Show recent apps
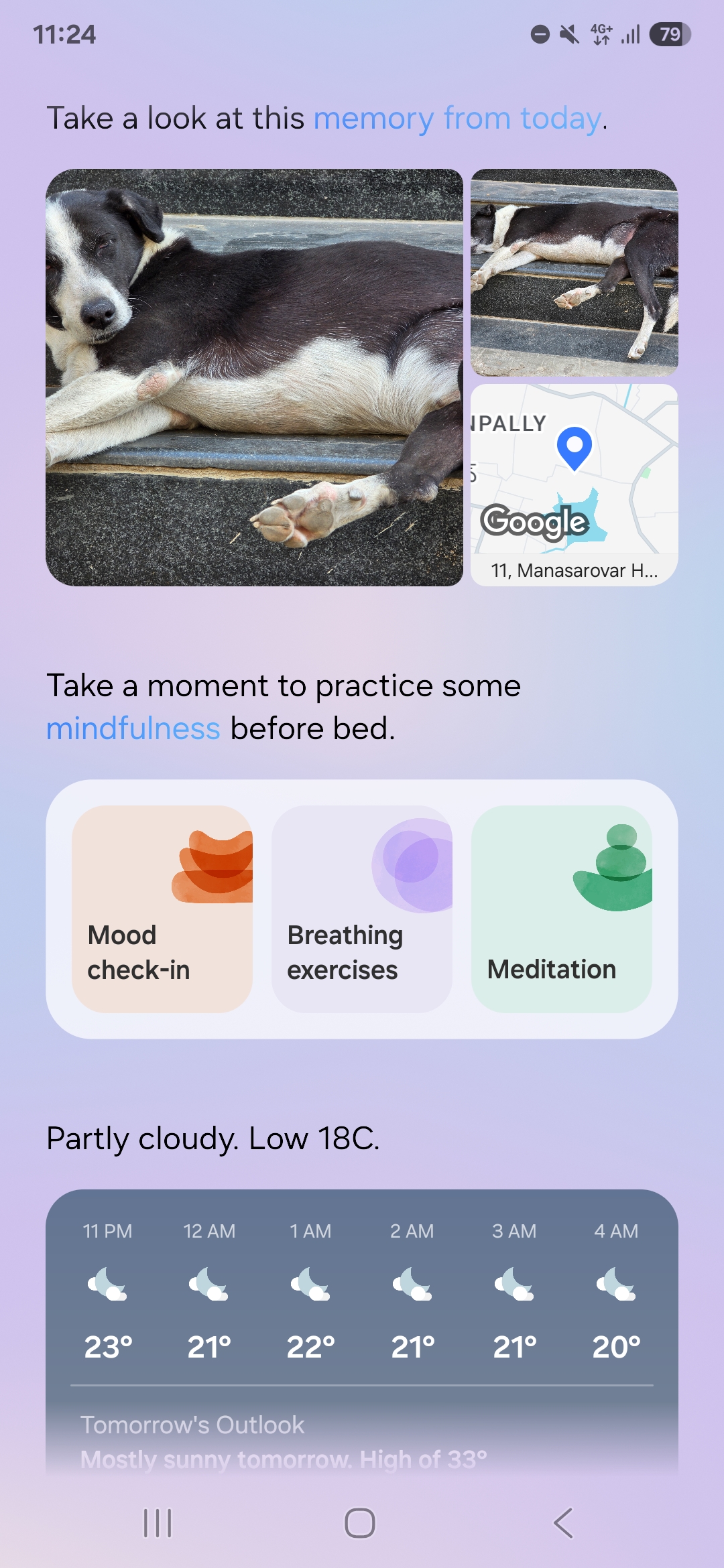This screenshot has width=724, height=1568. tap(158, 1523)
